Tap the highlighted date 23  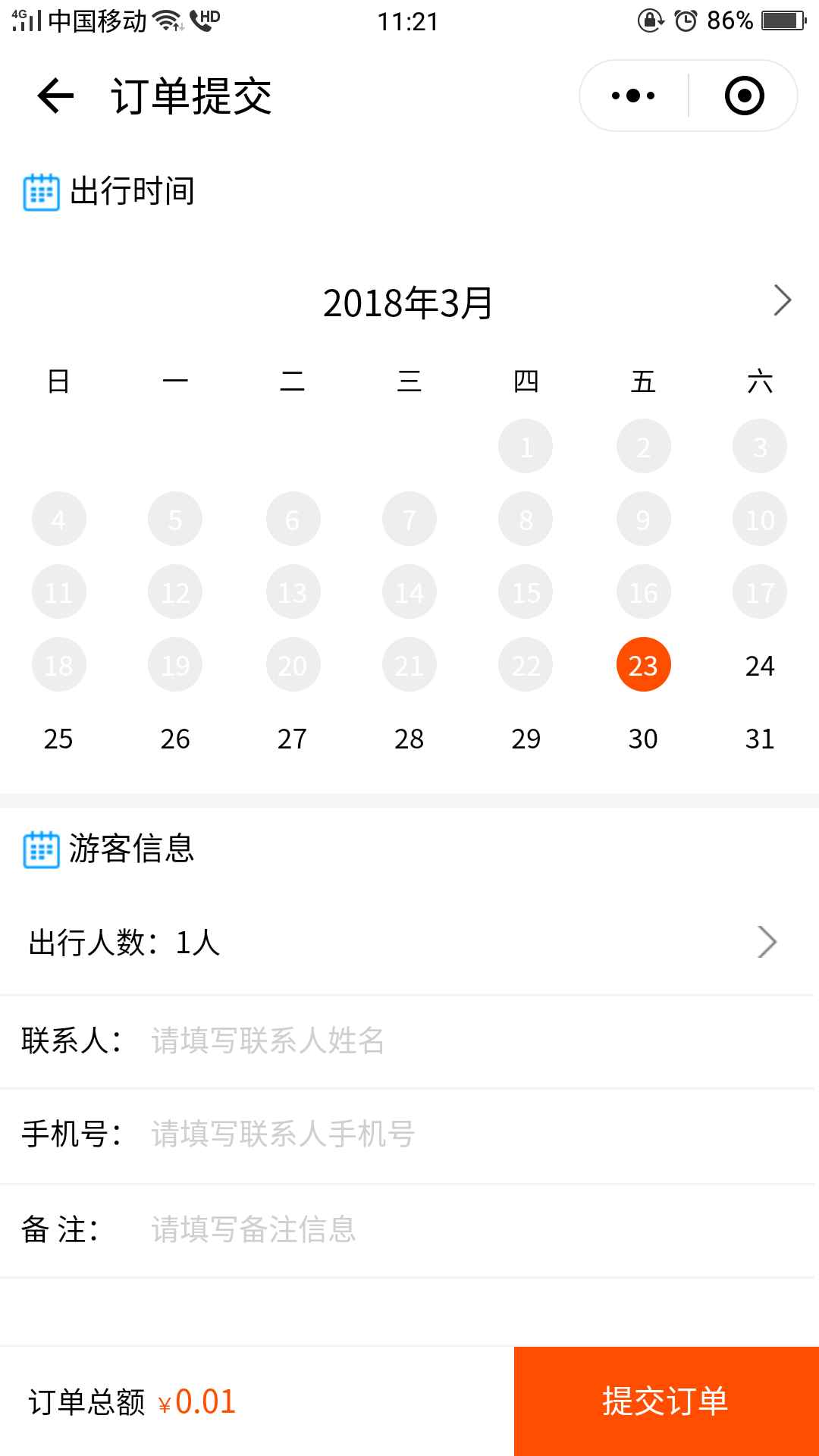(643, 665)
